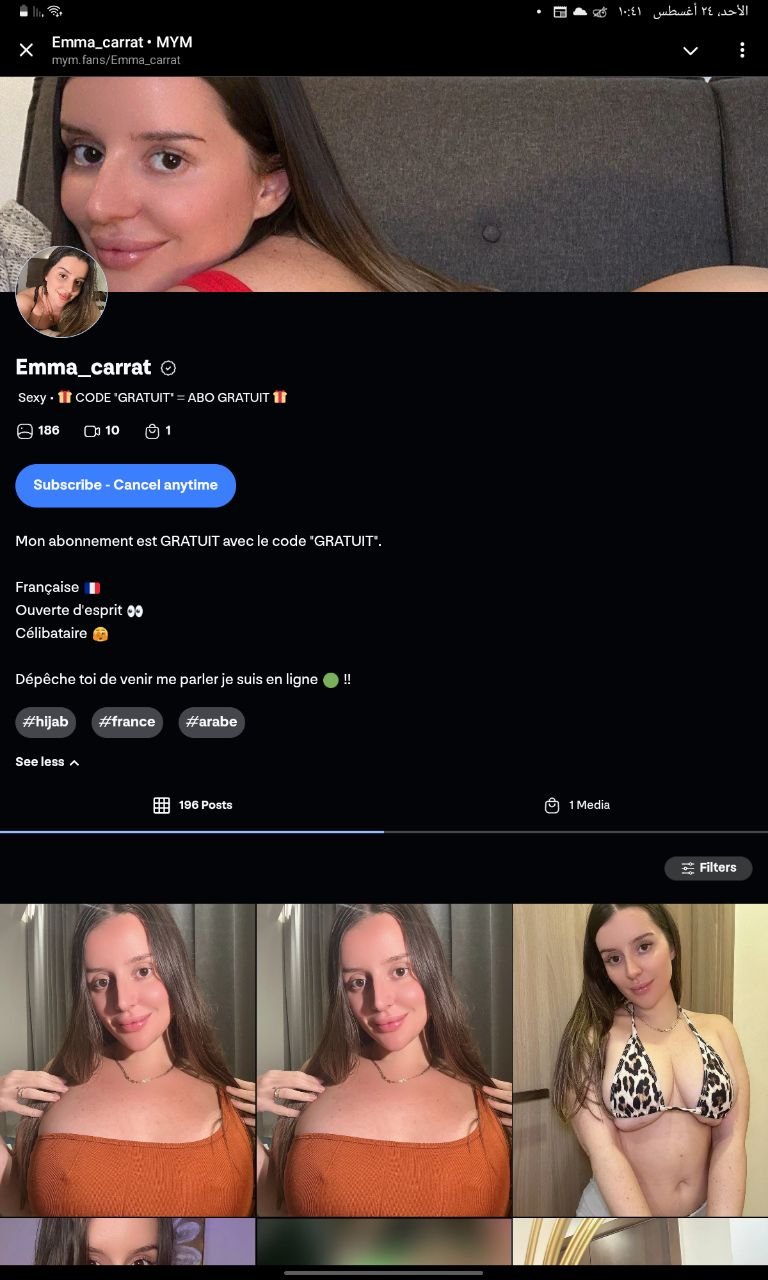Open the round profile avatar picture

click(x=62, y=291)
